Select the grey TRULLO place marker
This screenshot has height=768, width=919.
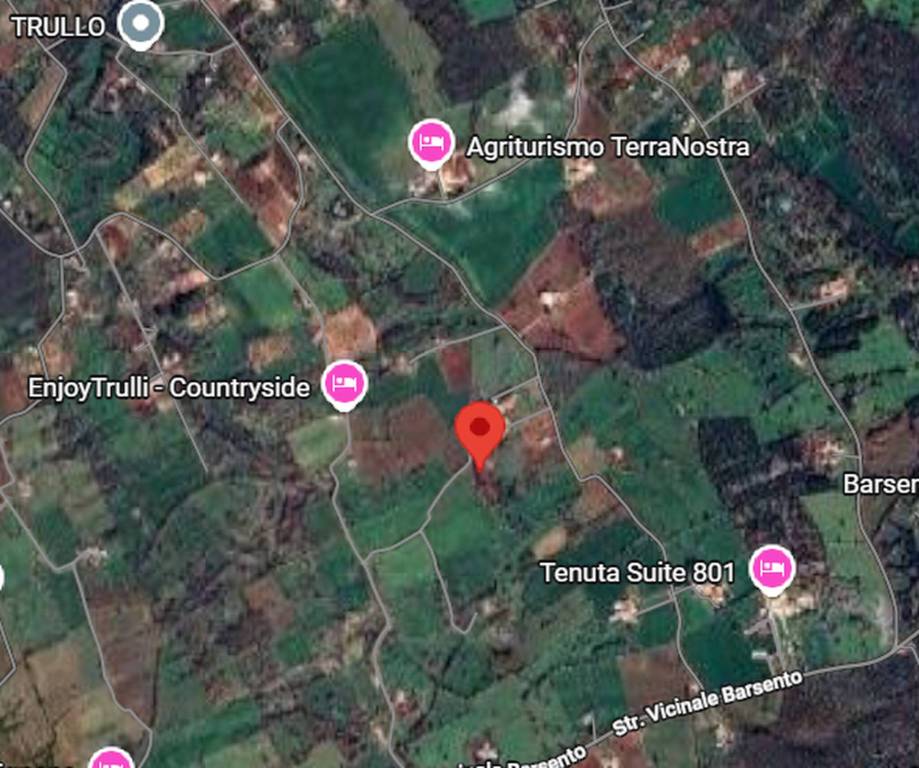click(x=140, y=23)
